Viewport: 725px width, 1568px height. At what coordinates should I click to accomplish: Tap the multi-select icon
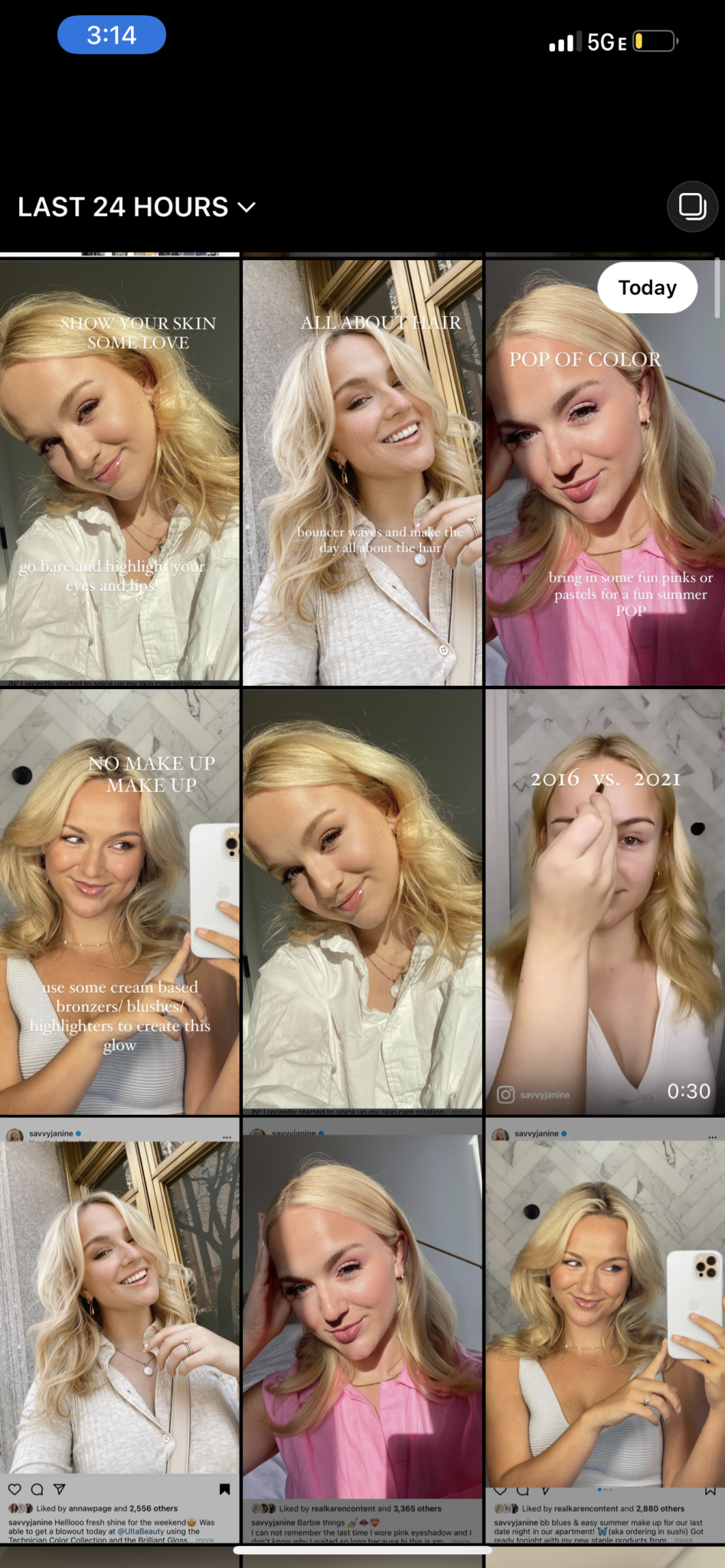click(x=692, y=206)
